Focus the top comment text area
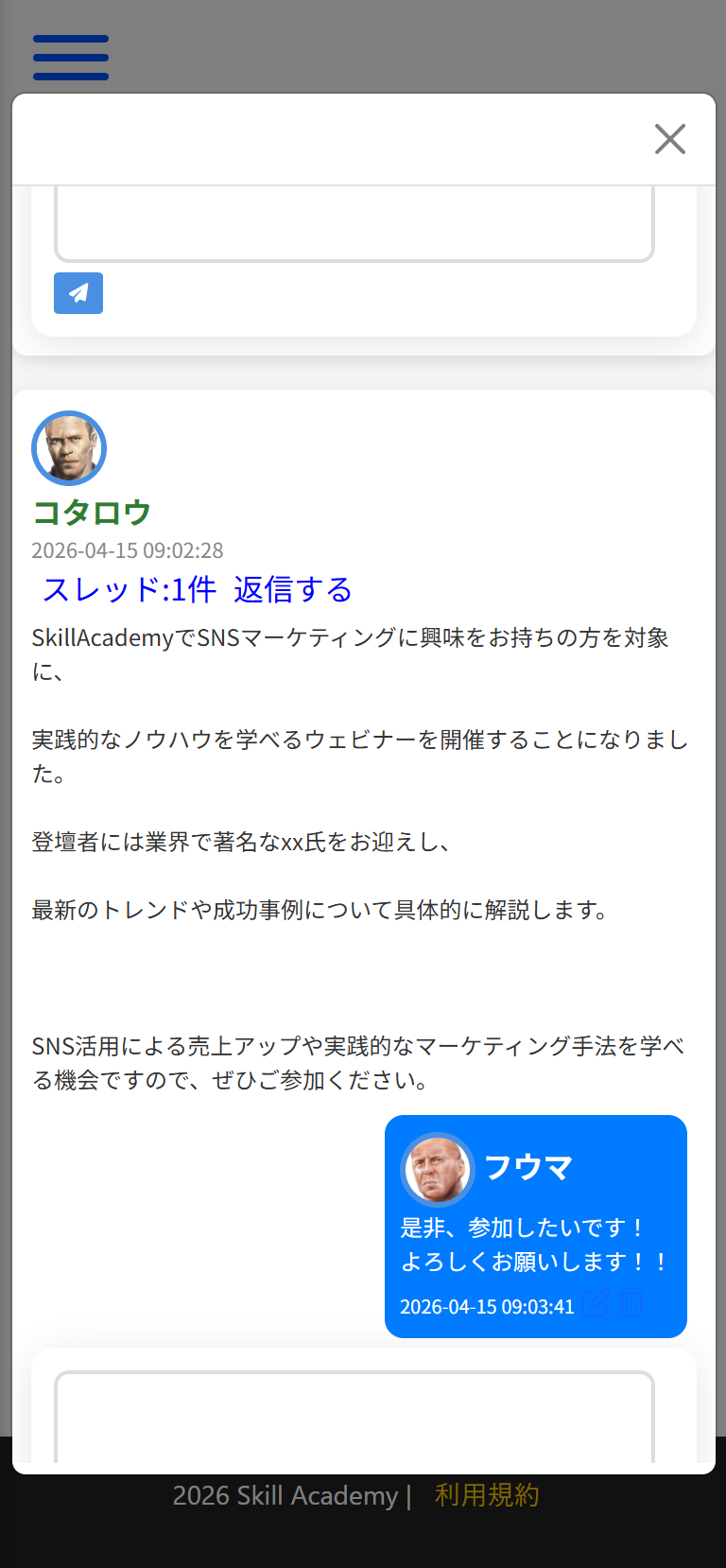726x1568 pixels. tap(354, 218)
